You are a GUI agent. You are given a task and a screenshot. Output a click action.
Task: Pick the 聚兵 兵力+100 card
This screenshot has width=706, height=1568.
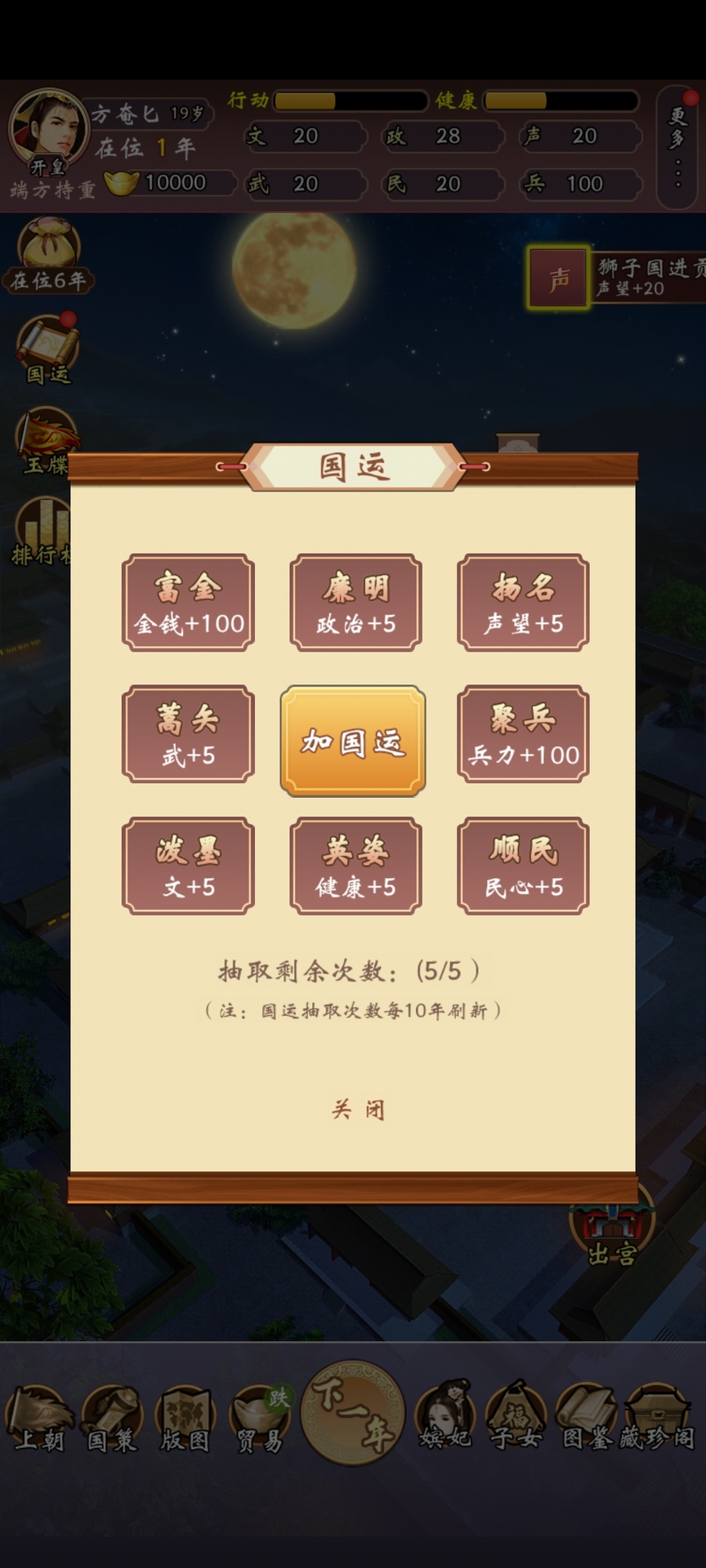[x=523, y=734]
